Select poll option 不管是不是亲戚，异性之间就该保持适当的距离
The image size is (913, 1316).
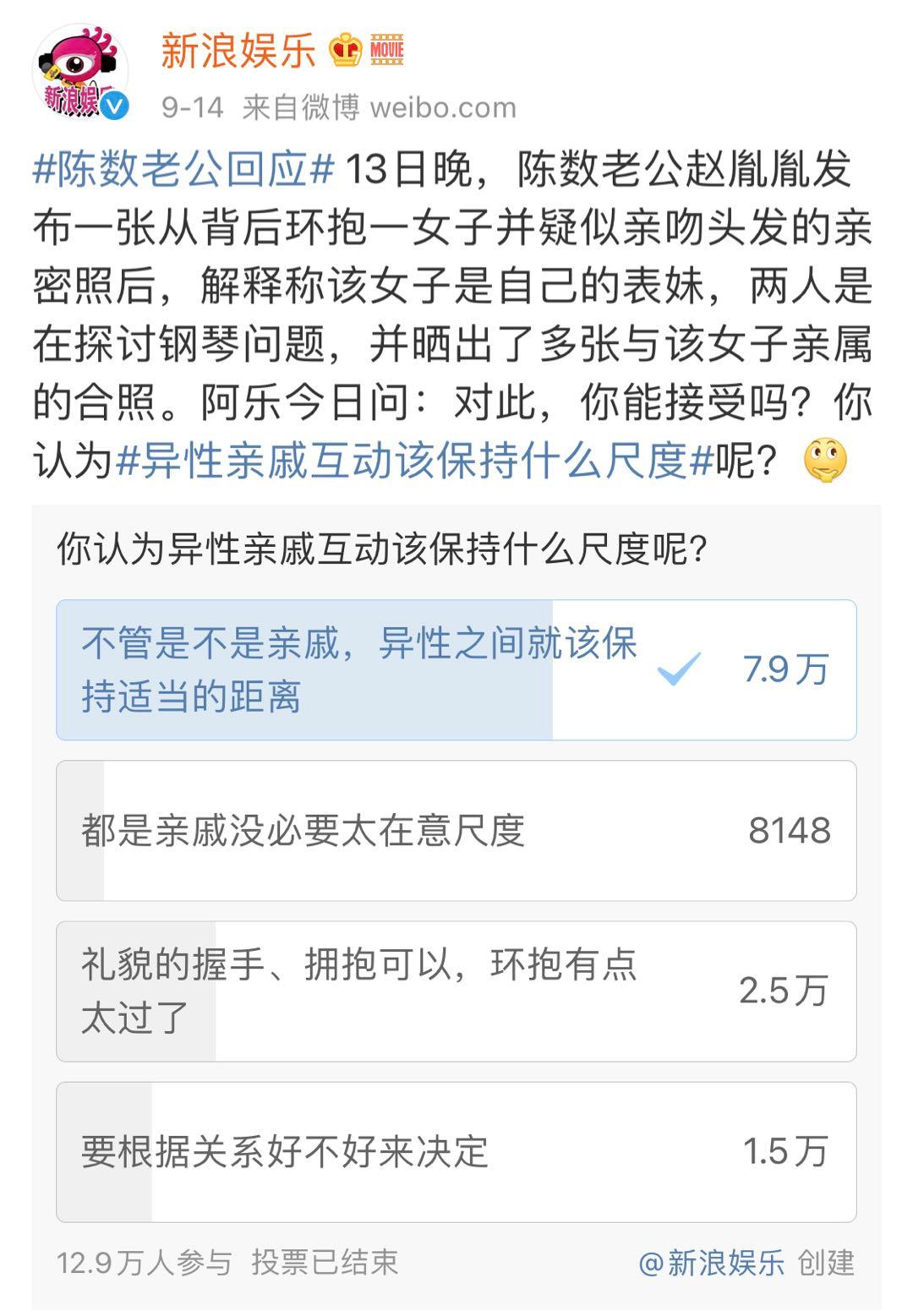coord(456,670)
